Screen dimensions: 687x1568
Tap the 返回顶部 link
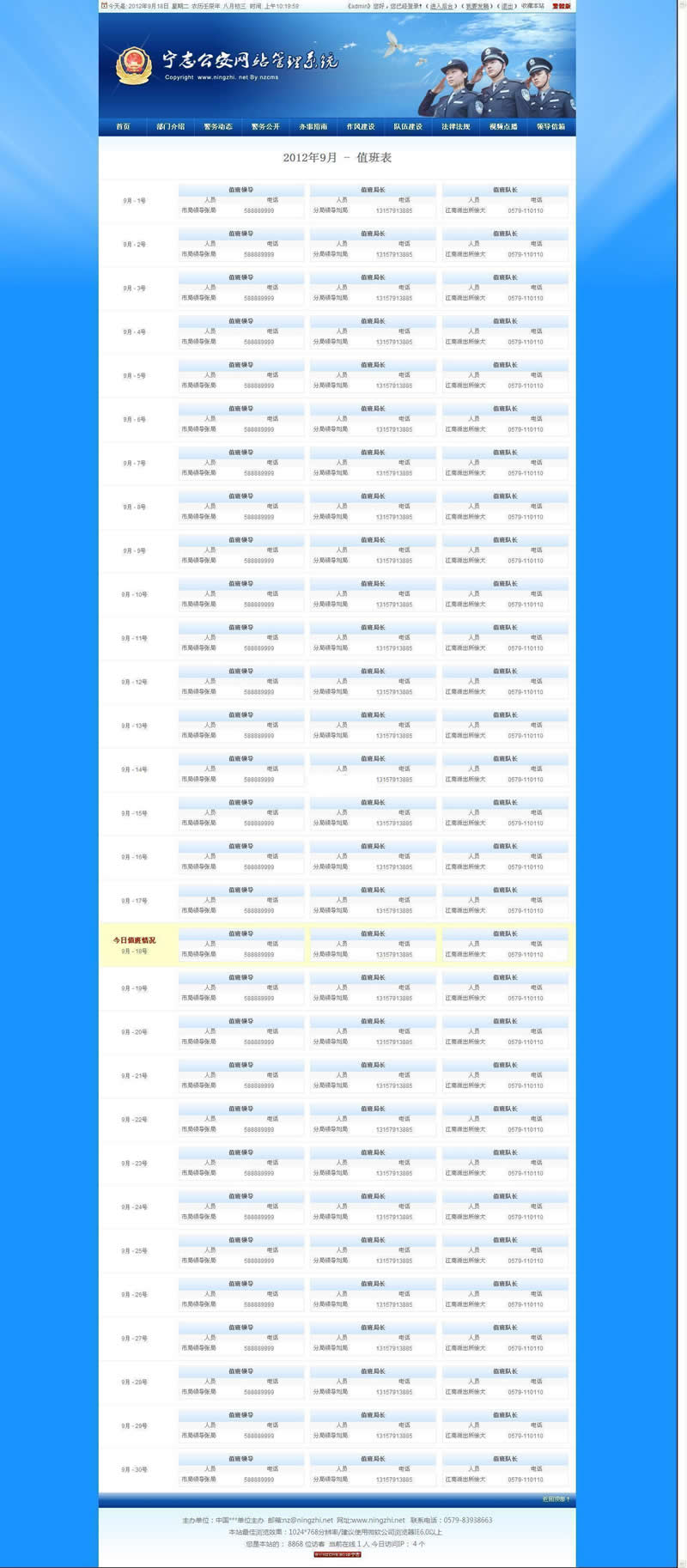[556, 1499]
